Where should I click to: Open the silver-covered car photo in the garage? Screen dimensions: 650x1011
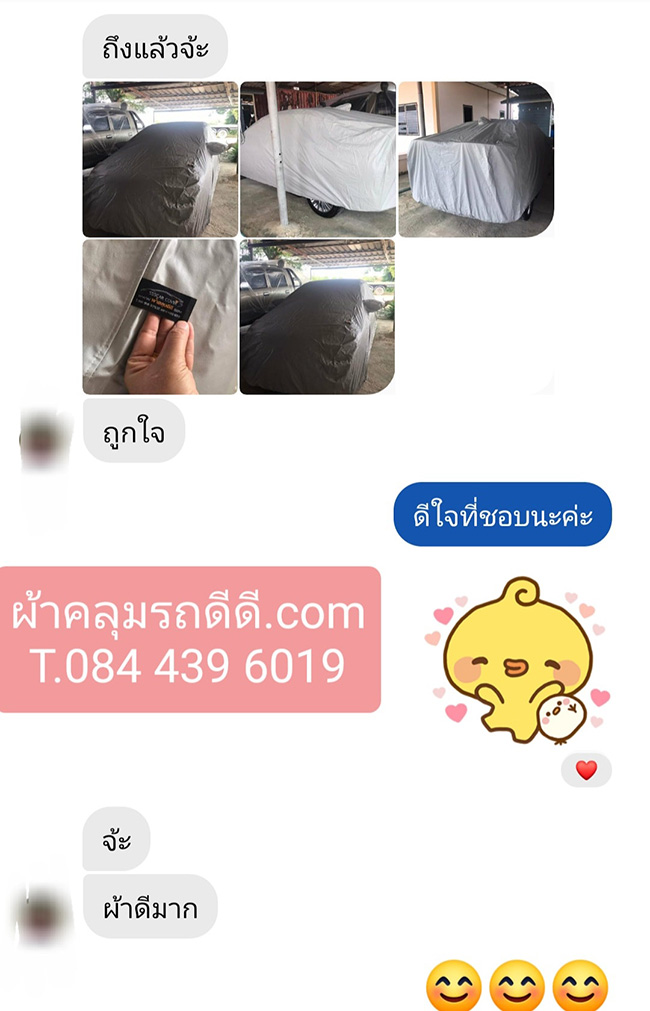[475, 159]
